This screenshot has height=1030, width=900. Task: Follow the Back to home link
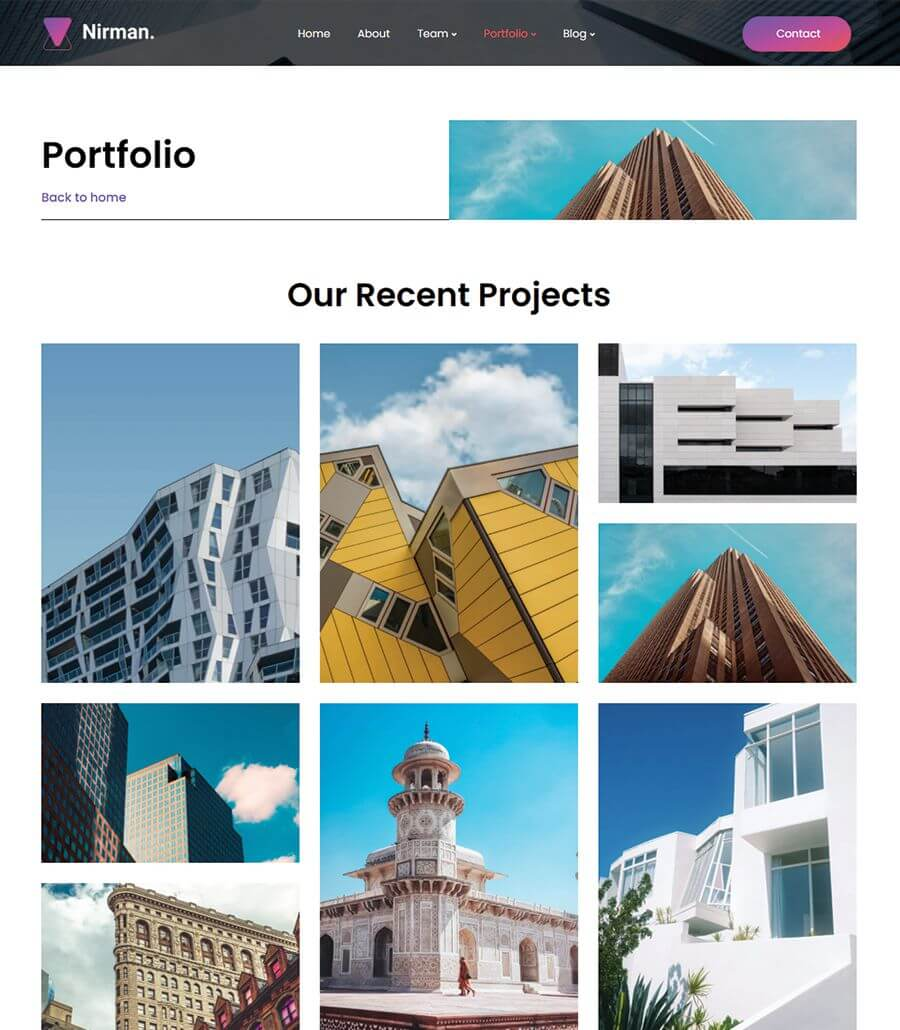tap(84, 198)
